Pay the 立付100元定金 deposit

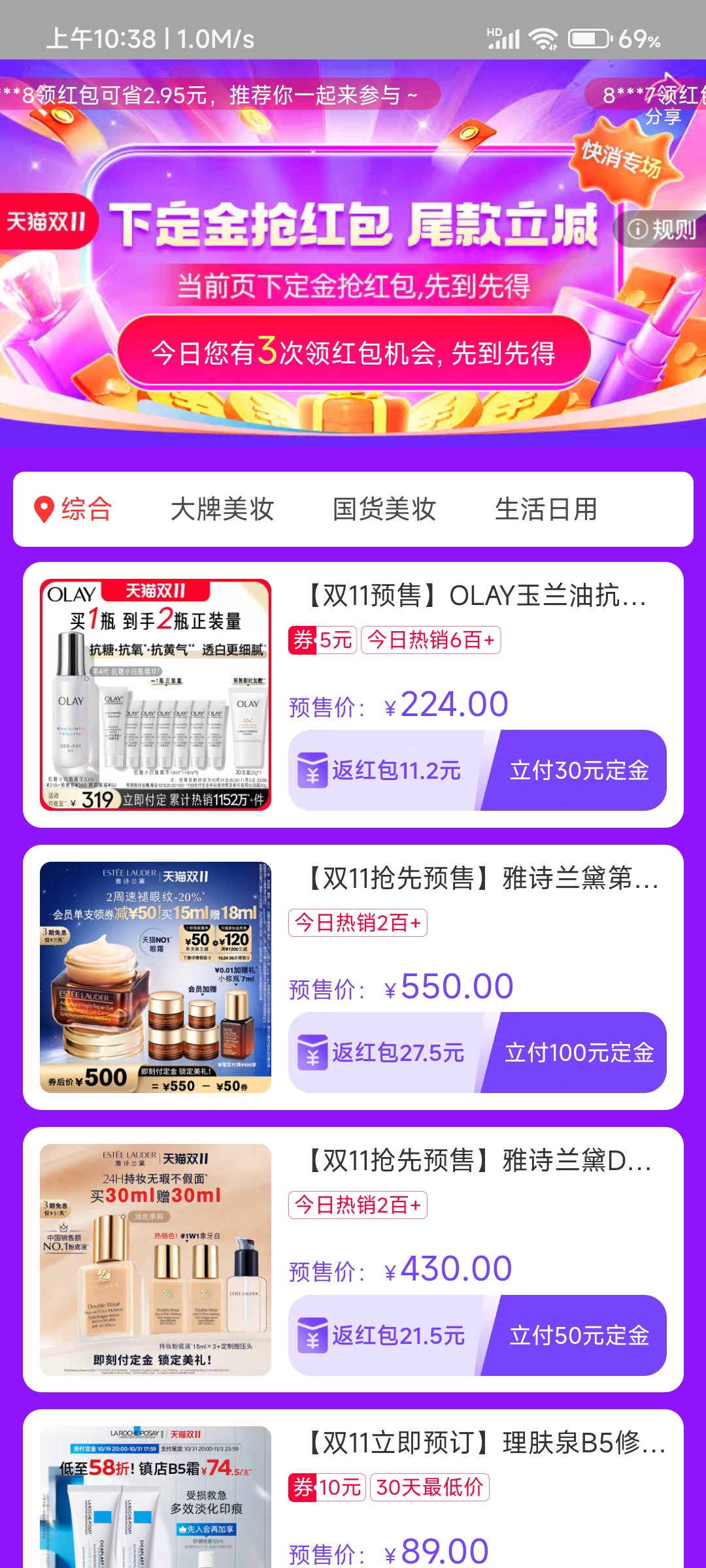click(x=578, y=1053)
